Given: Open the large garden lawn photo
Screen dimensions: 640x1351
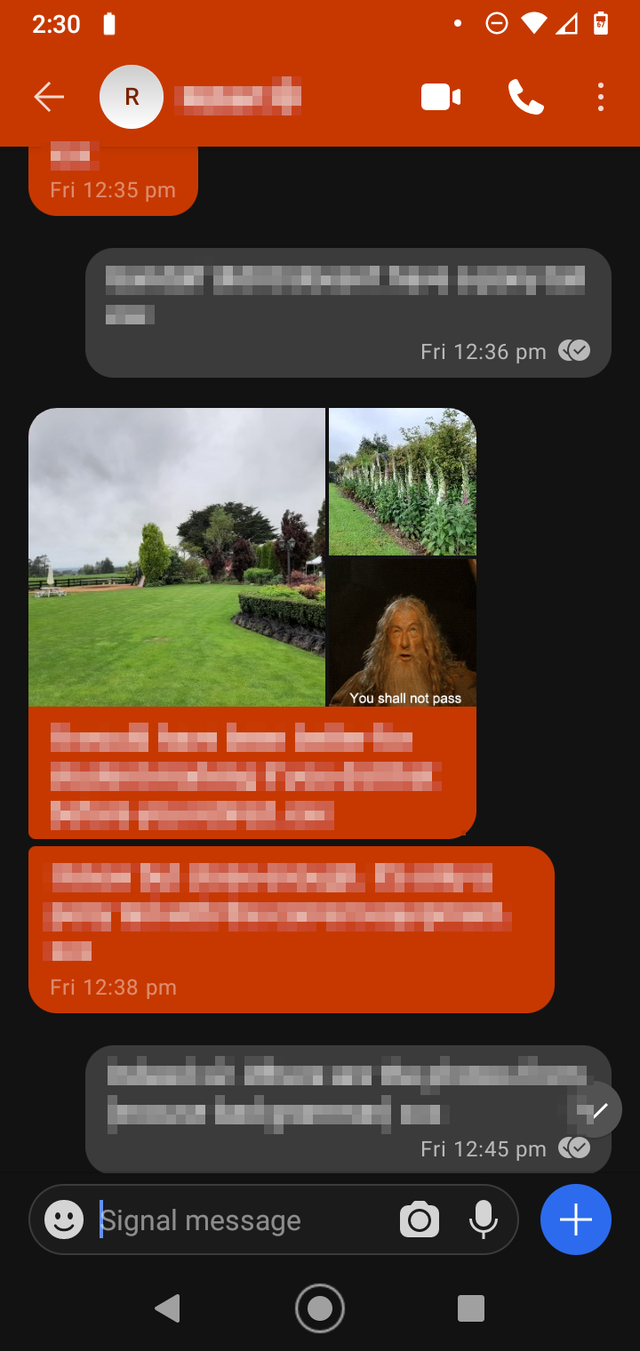Looking at the screenshot, I should click(x=177, y=557).
